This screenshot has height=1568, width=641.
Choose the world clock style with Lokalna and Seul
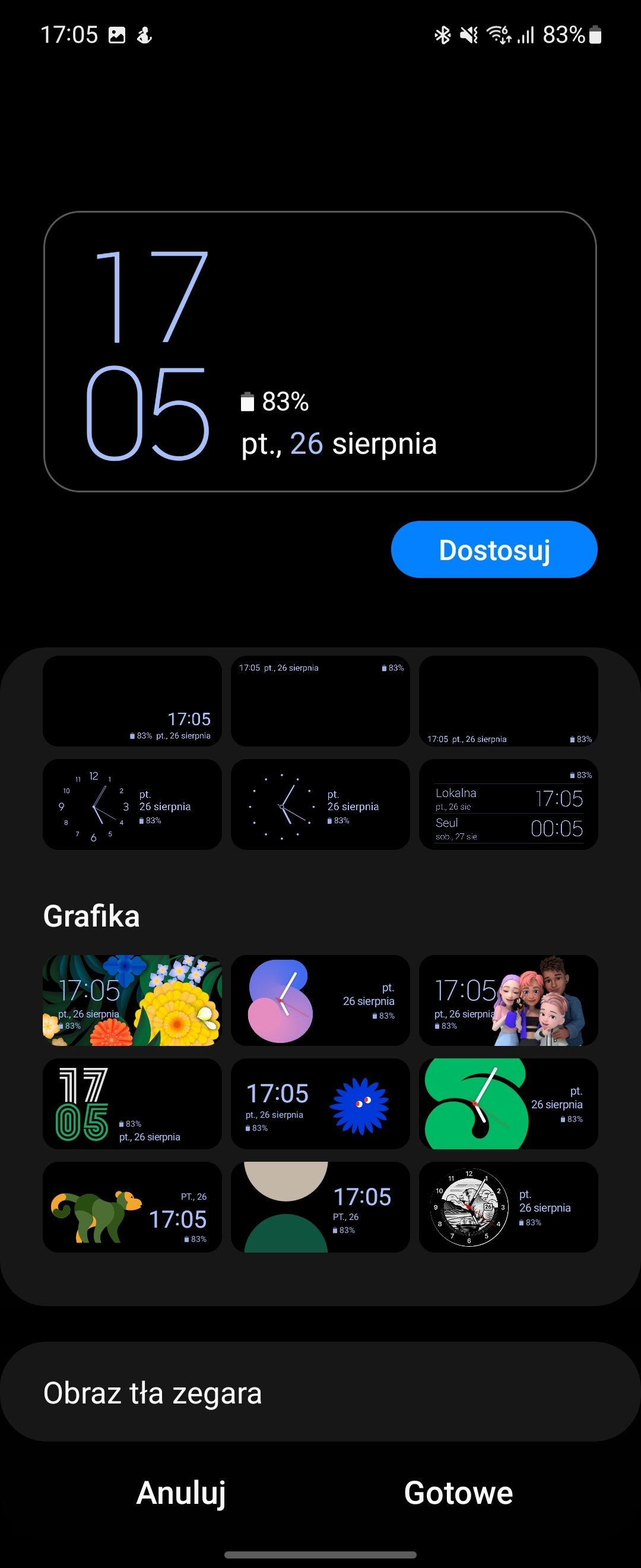(509, 804)
